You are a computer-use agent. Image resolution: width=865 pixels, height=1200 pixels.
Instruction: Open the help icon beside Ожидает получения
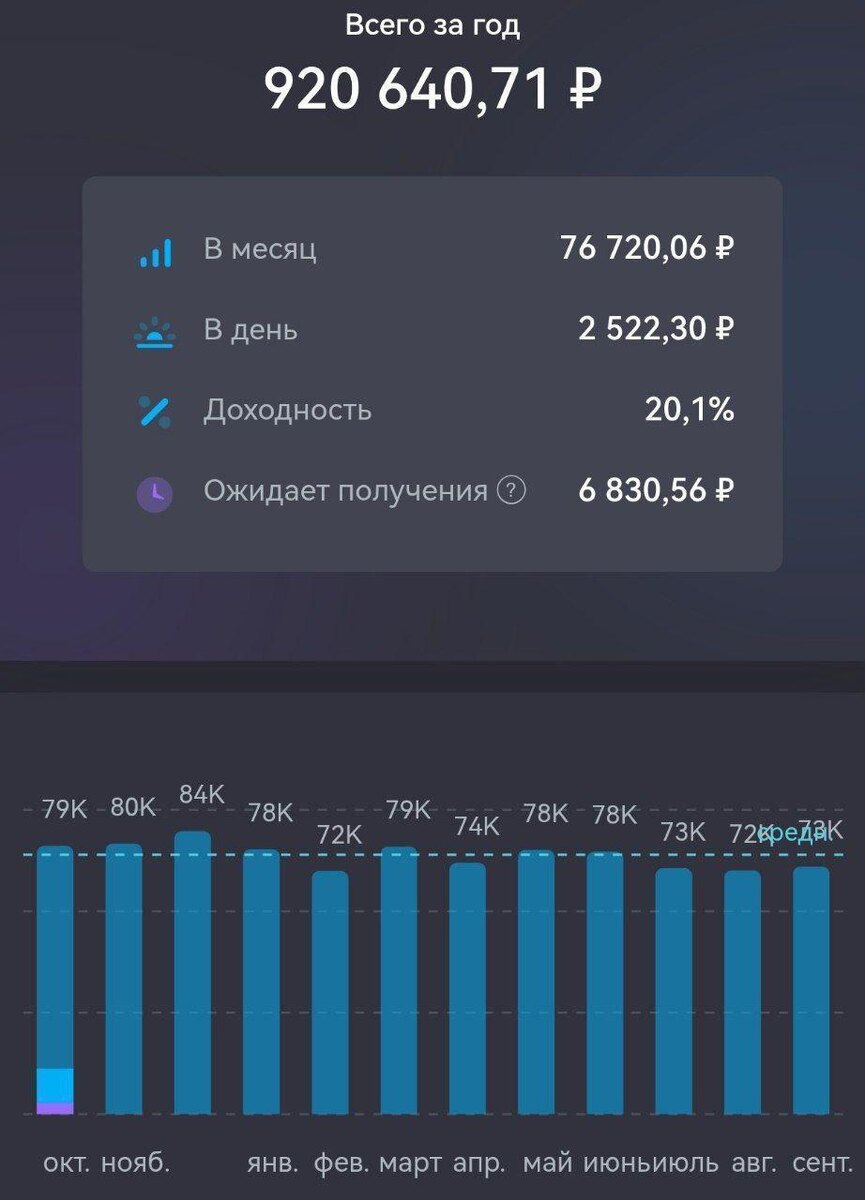(511, 491)
